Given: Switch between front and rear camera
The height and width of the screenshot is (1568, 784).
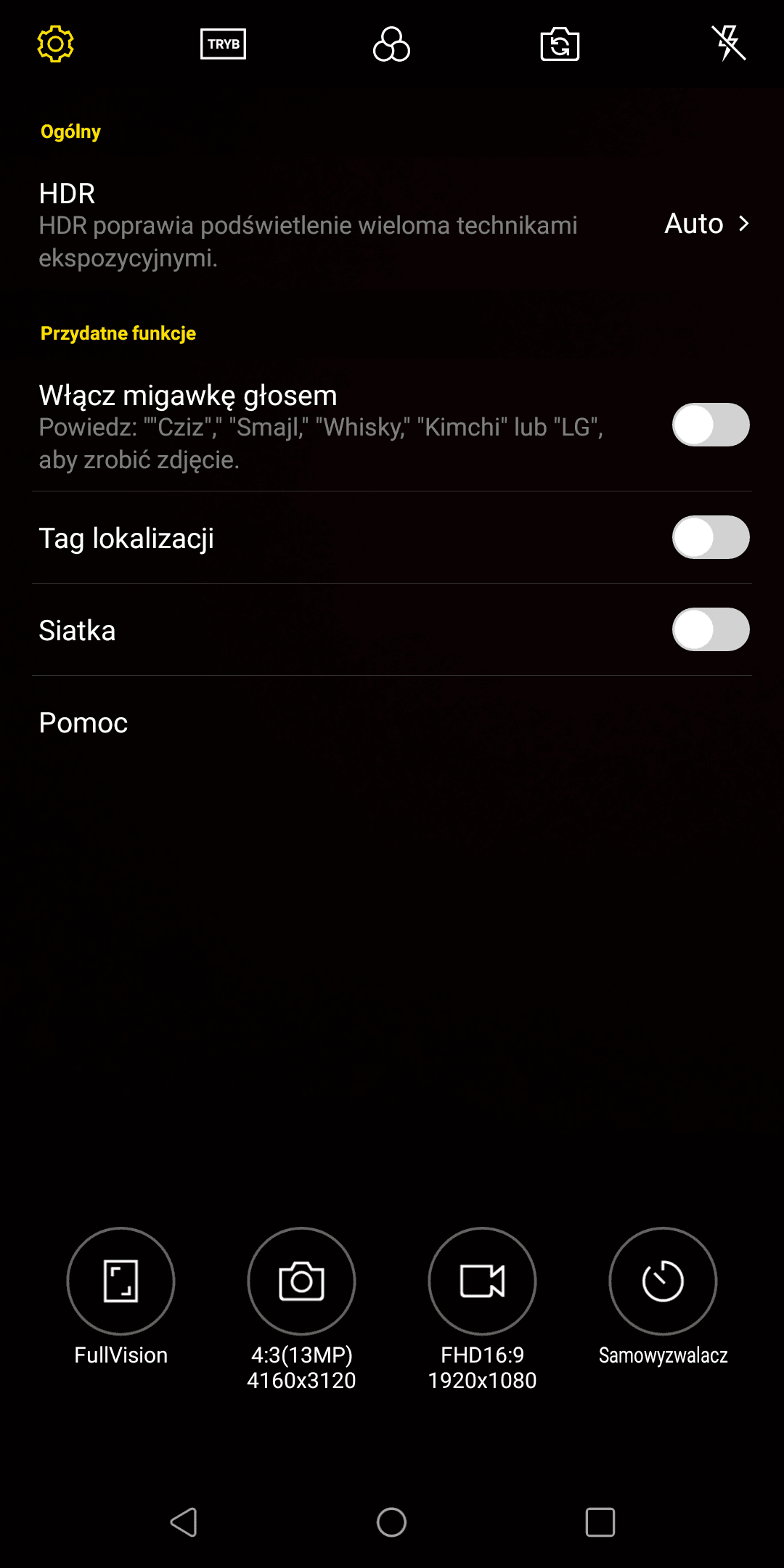Looking at the screenshot, I should tap(560, 44).
